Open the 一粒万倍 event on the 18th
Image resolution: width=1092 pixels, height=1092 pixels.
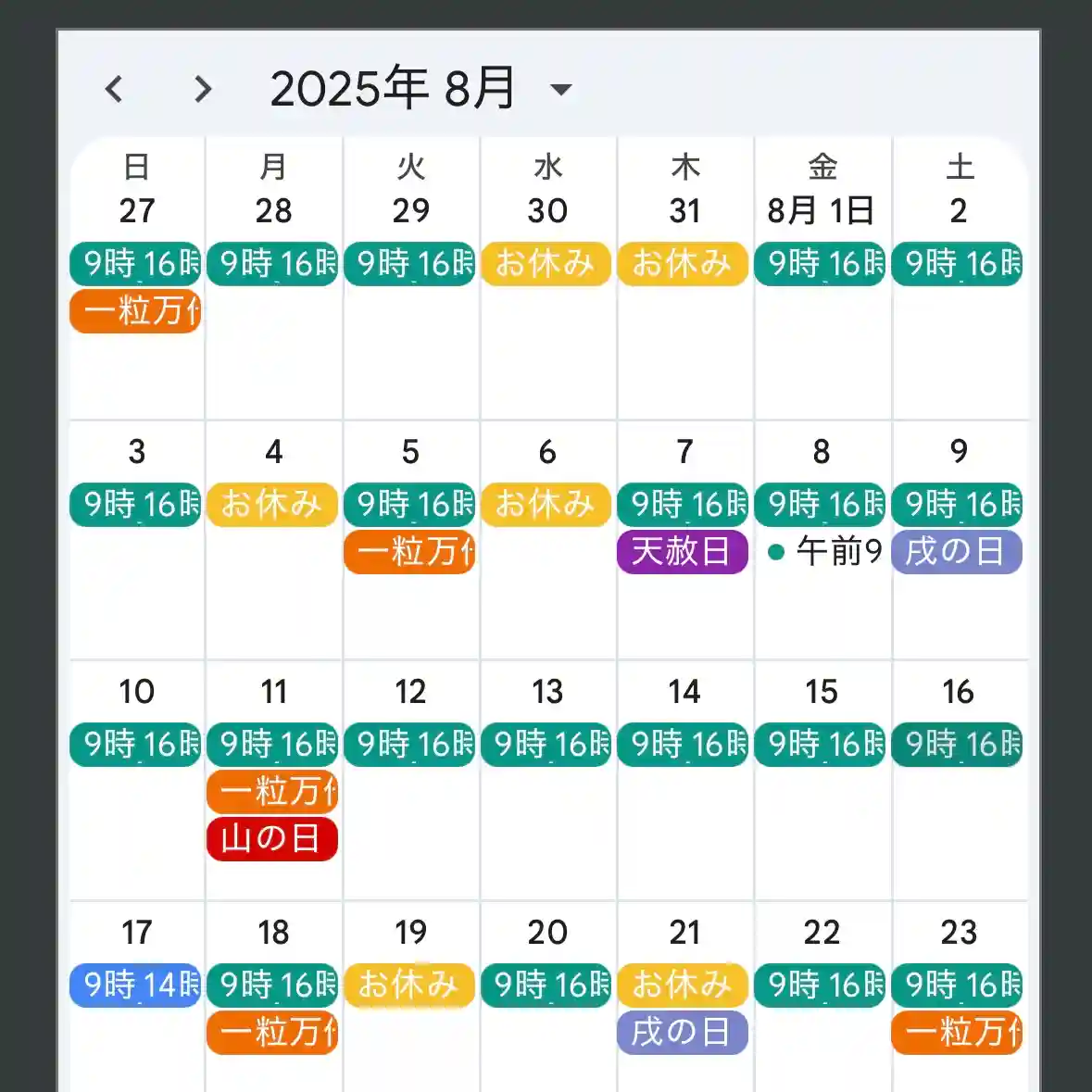[x=271, y=1032]
